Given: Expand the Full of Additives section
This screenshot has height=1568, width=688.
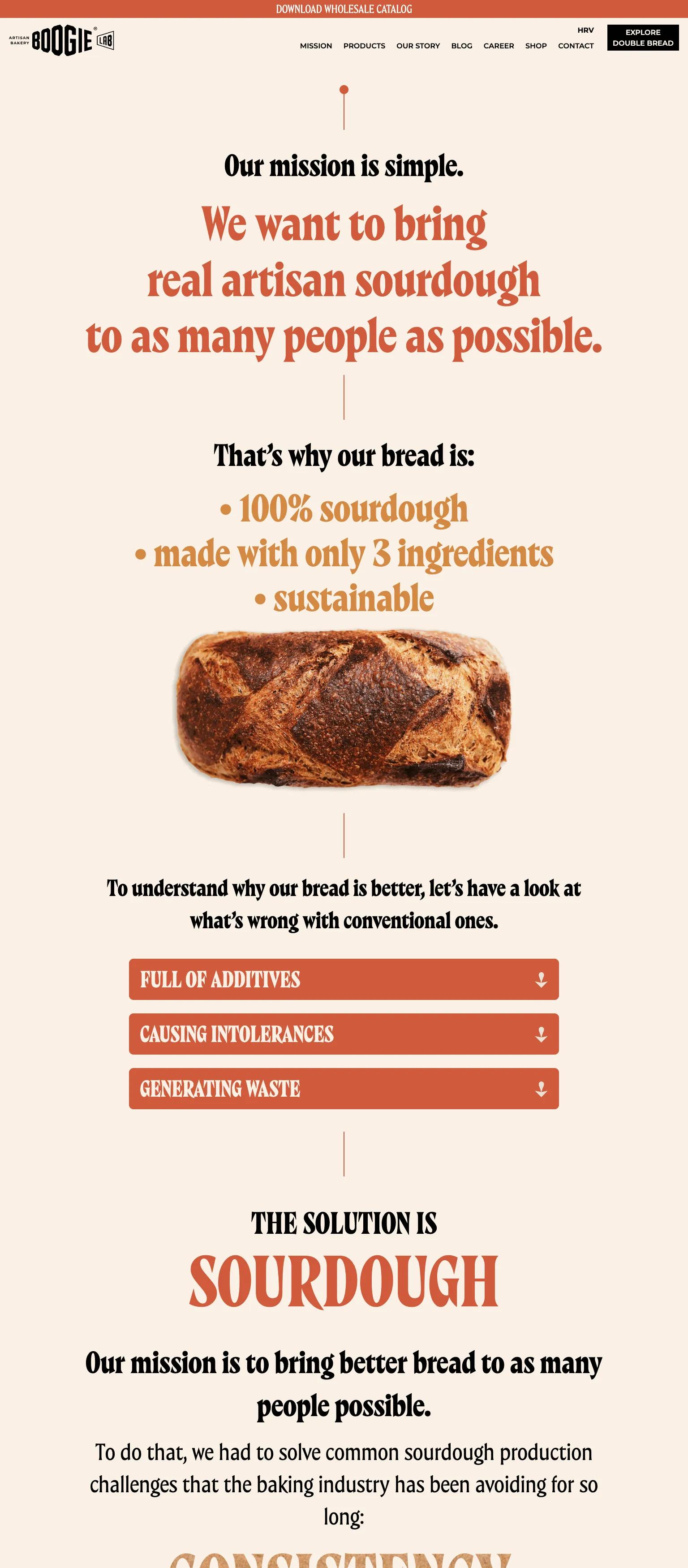Looking at the screenshot, I should pos(344,979).
